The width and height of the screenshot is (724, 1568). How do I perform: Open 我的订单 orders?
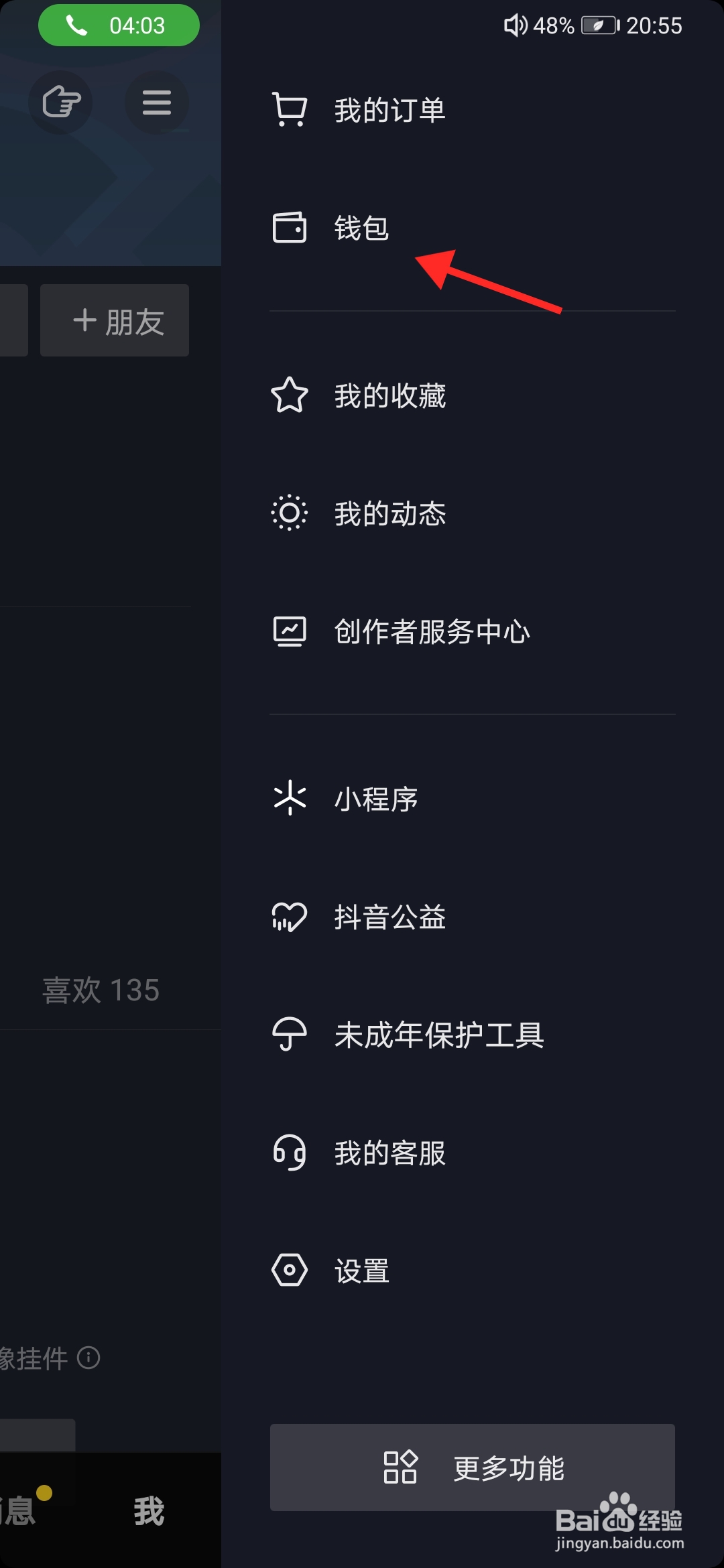(x=472, y=111)
